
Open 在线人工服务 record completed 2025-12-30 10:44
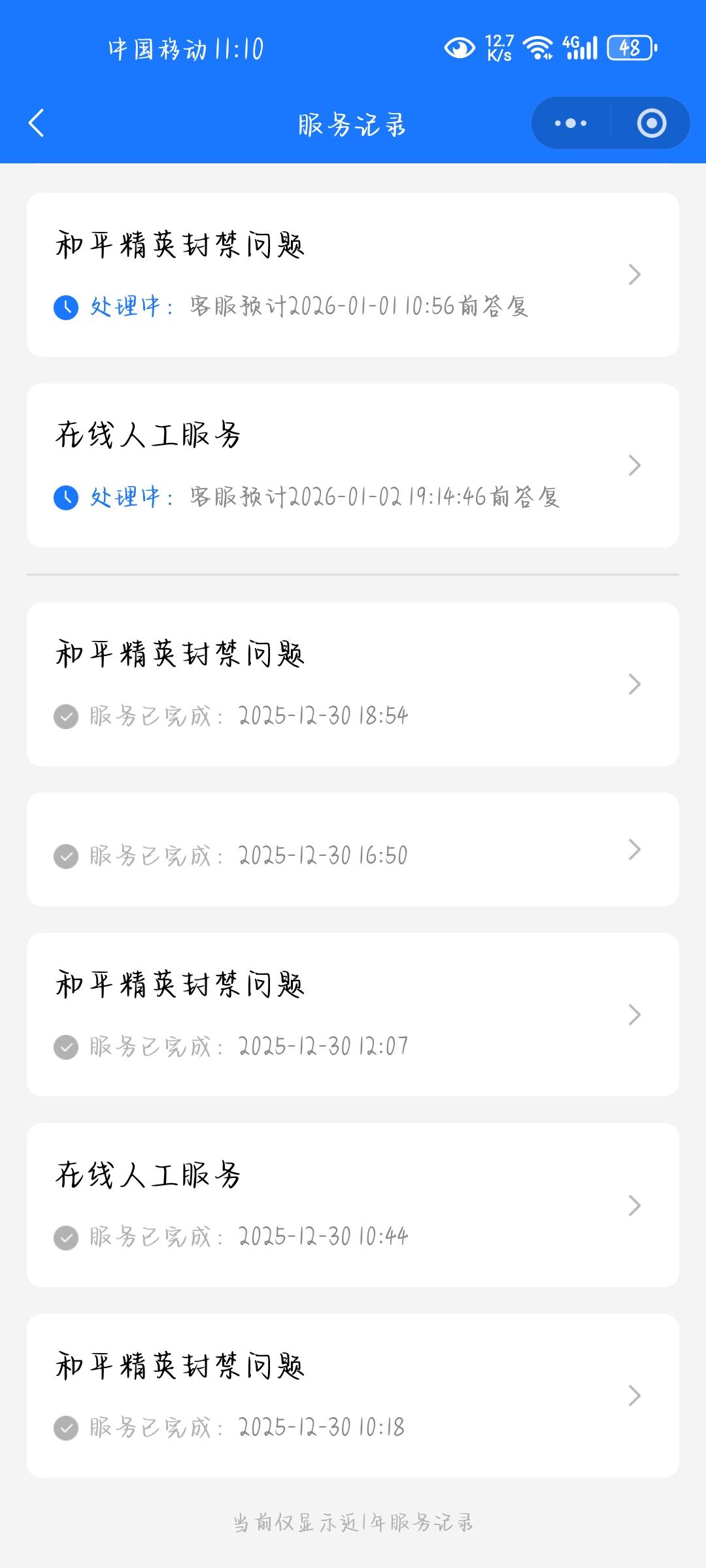[x=352, y=1205]
